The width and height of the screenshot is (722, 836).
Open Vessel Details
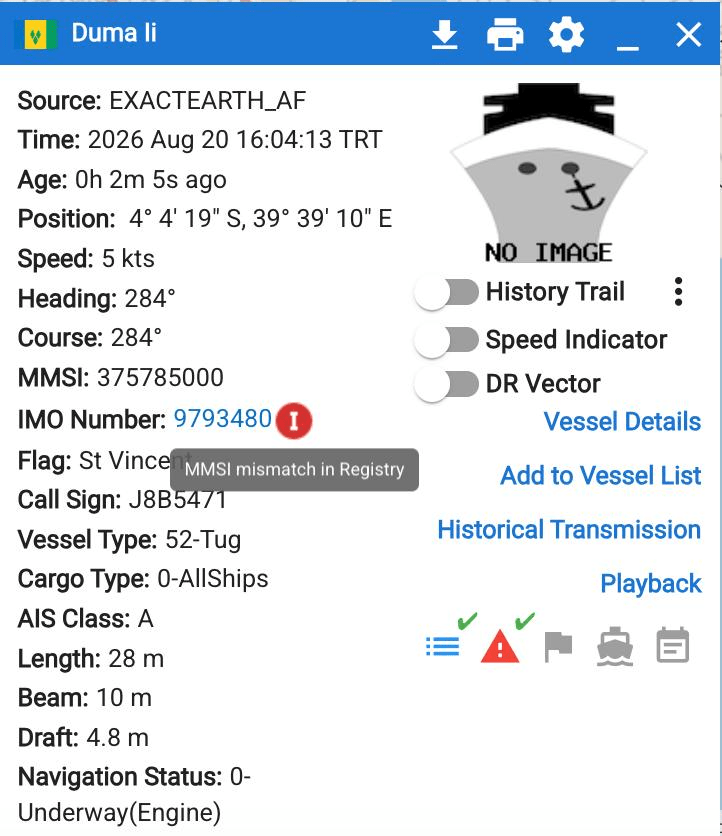[x=622, y=422]
